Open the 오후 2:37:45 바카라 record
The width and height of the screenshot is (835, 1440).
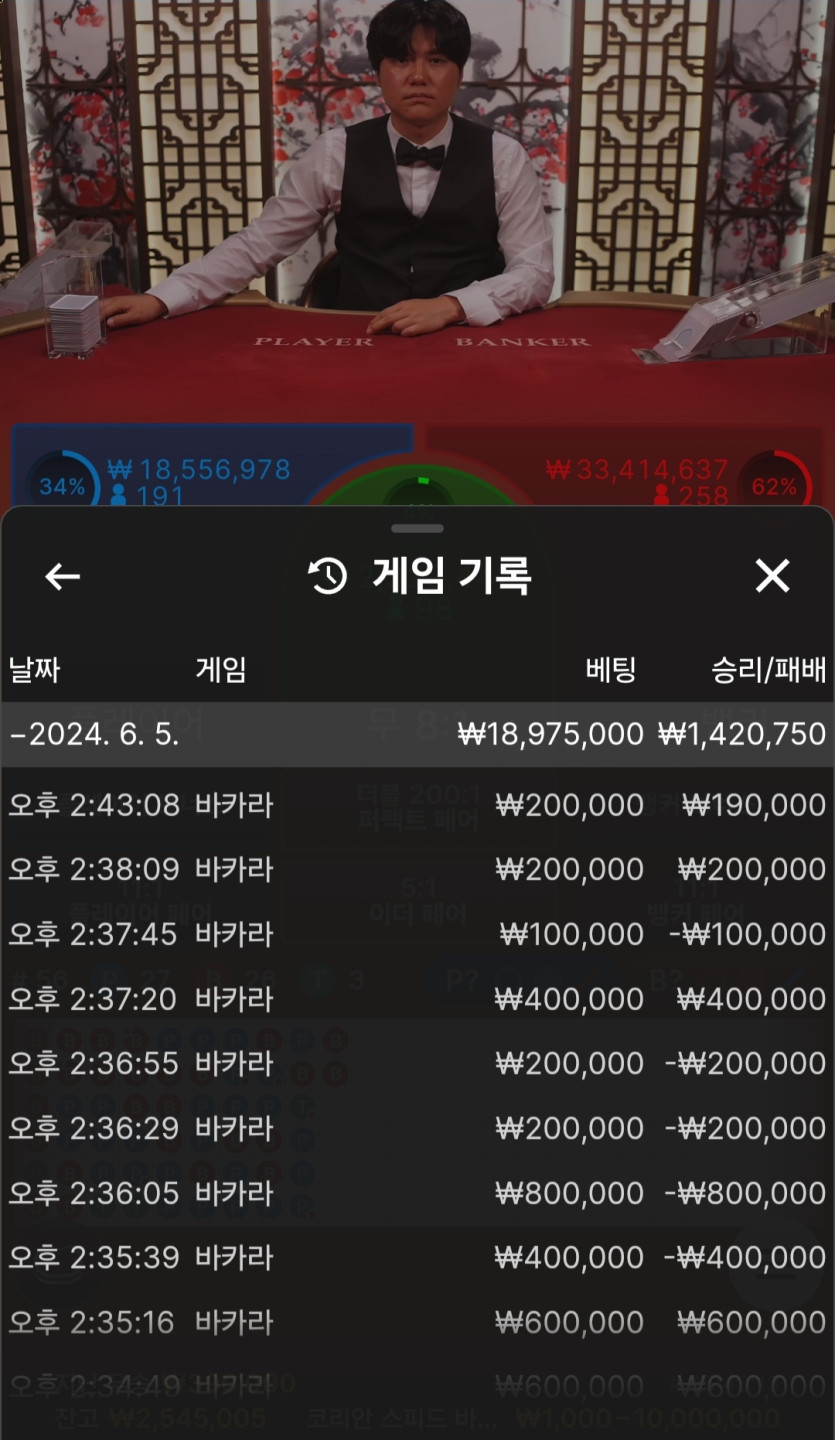pyautogui.click(x=417, y=934)
